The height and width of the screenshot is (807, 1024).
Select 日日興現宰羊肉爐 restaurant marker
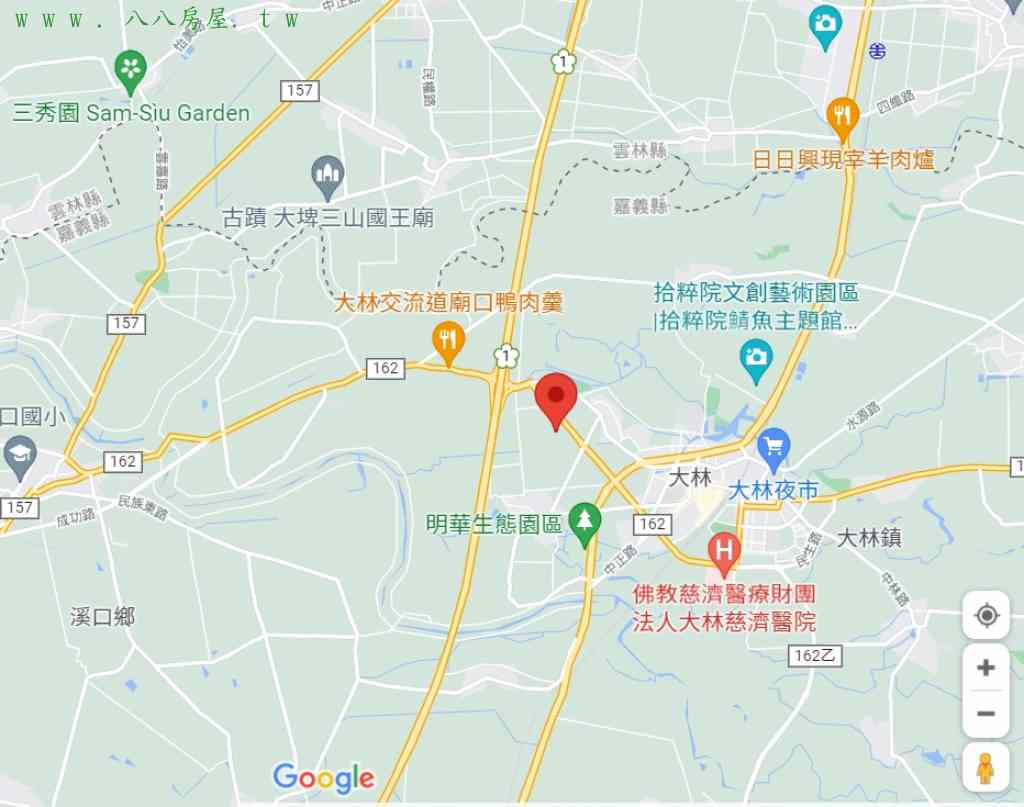pyautogui.click(x=844, y=117)
